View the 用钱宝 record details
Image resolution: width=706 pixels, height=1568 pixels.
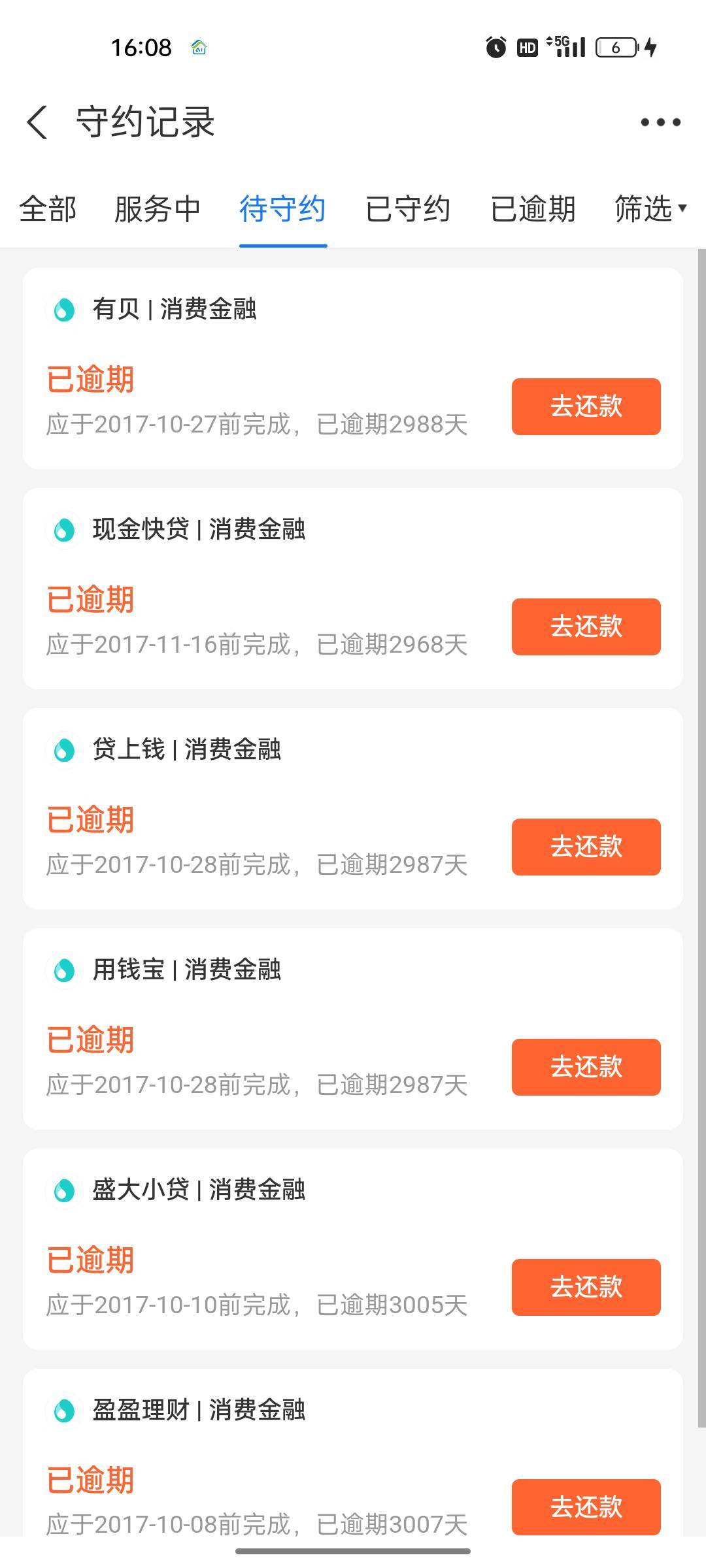click(x=261, y=1001)
